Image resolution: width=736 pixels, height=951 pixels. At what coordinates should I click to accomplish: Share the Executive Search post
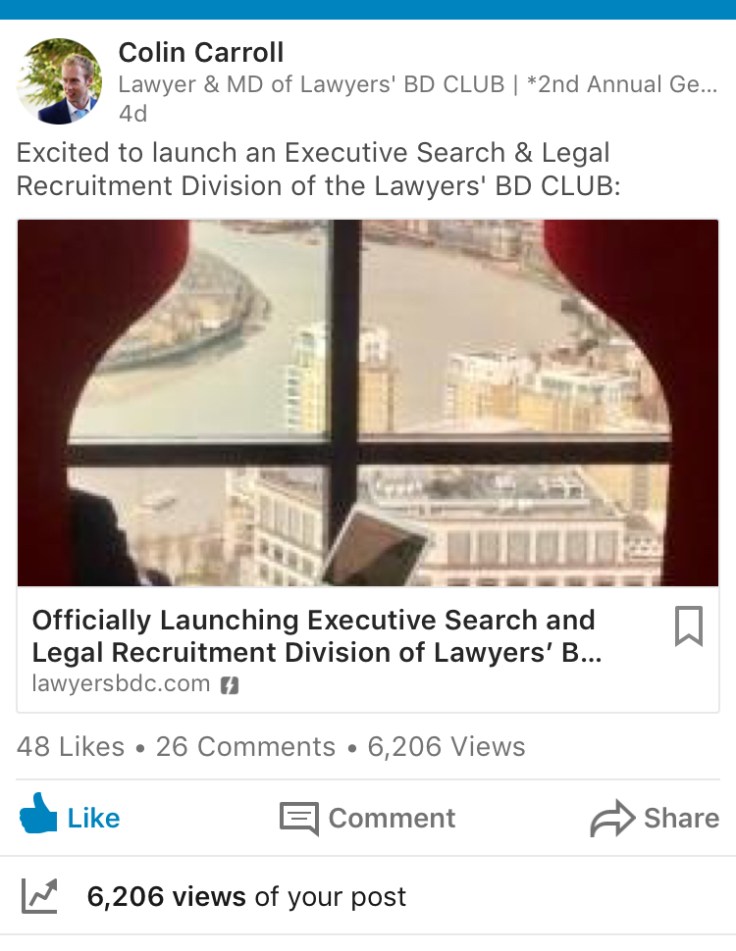pyautogui.click(x=655, y=818)
